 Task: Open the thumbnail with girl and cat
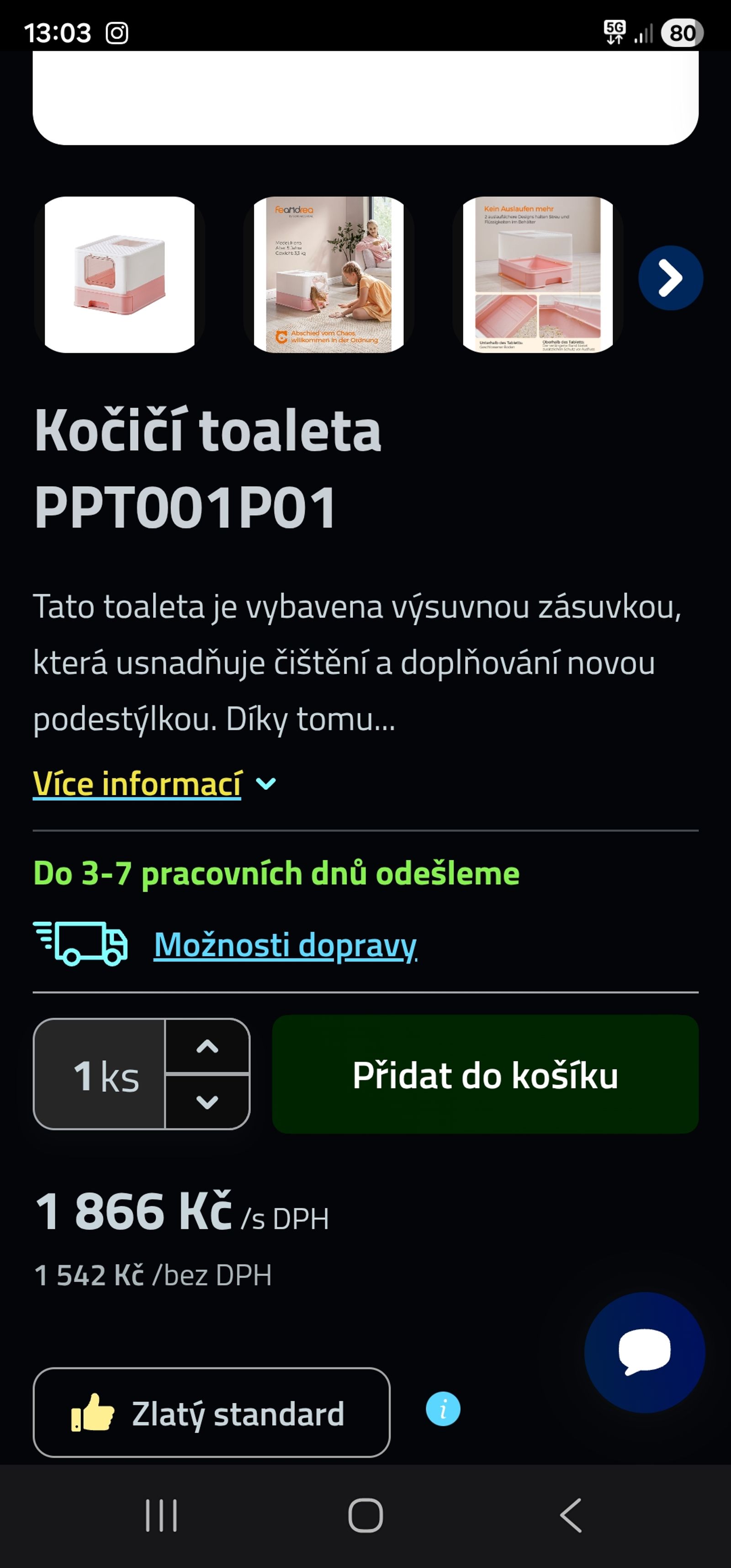pos(328,275)
